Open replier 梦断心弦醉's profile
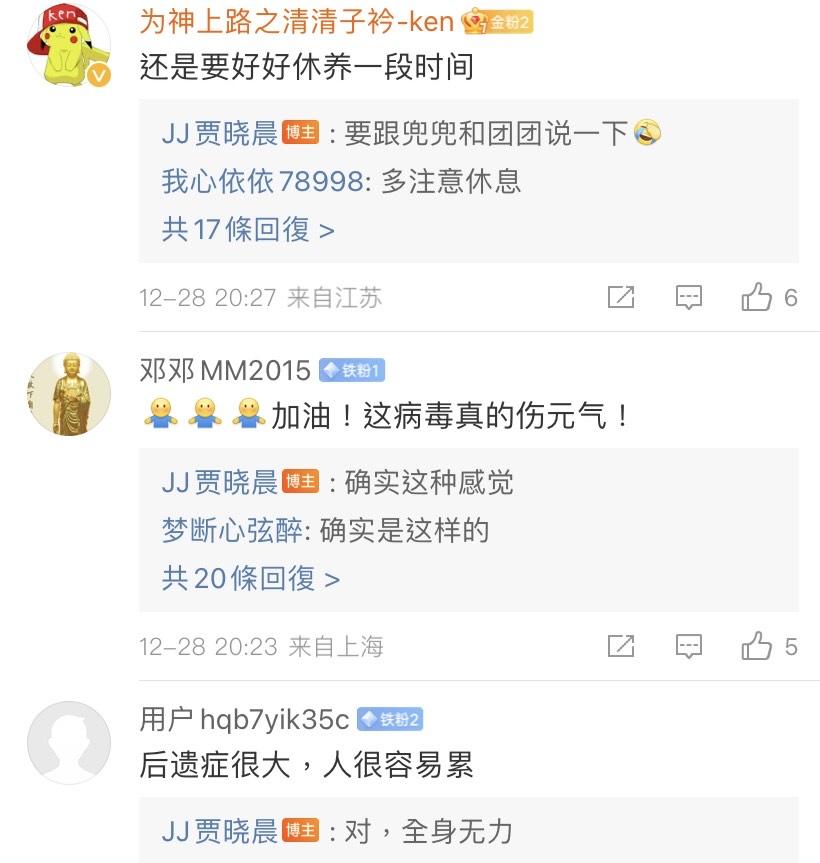The height and width of the screenshot is (863, 820). pyautogui.click(x=232, y=530)
